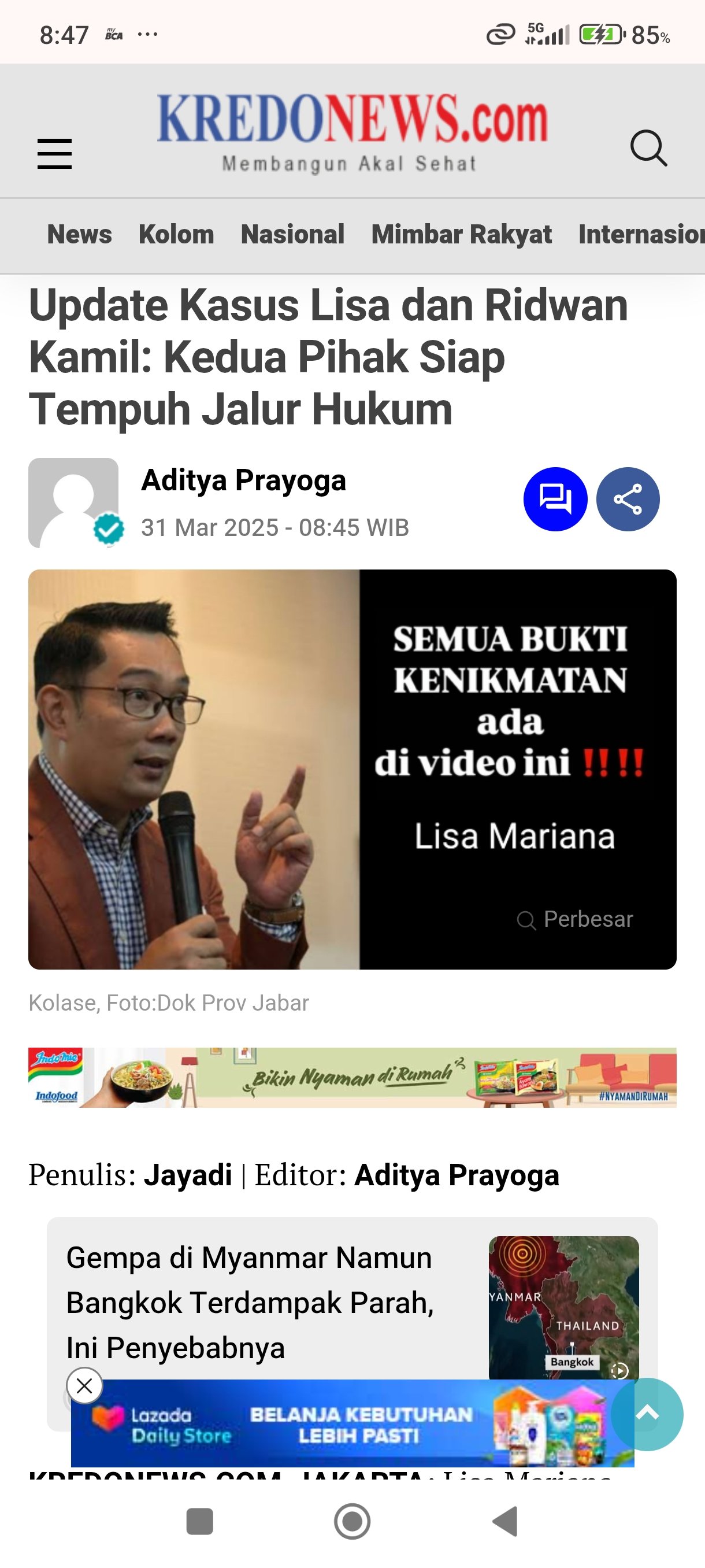705x1568 pixels.
Task: Dismiss the Lazada banner ad
Action: (x=84, y=1386)
